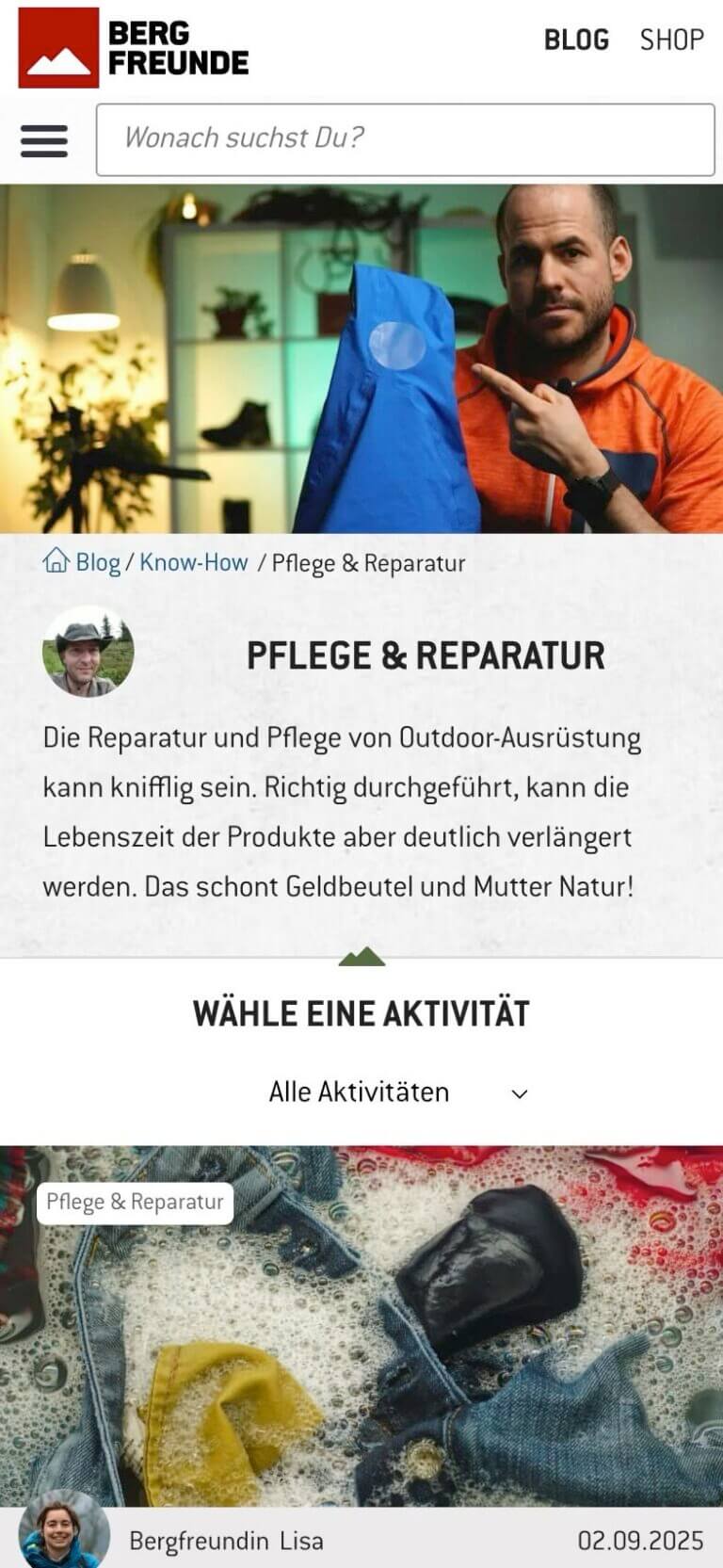Switch to the Blog section
723x1568 pixels.
point(576,40)
